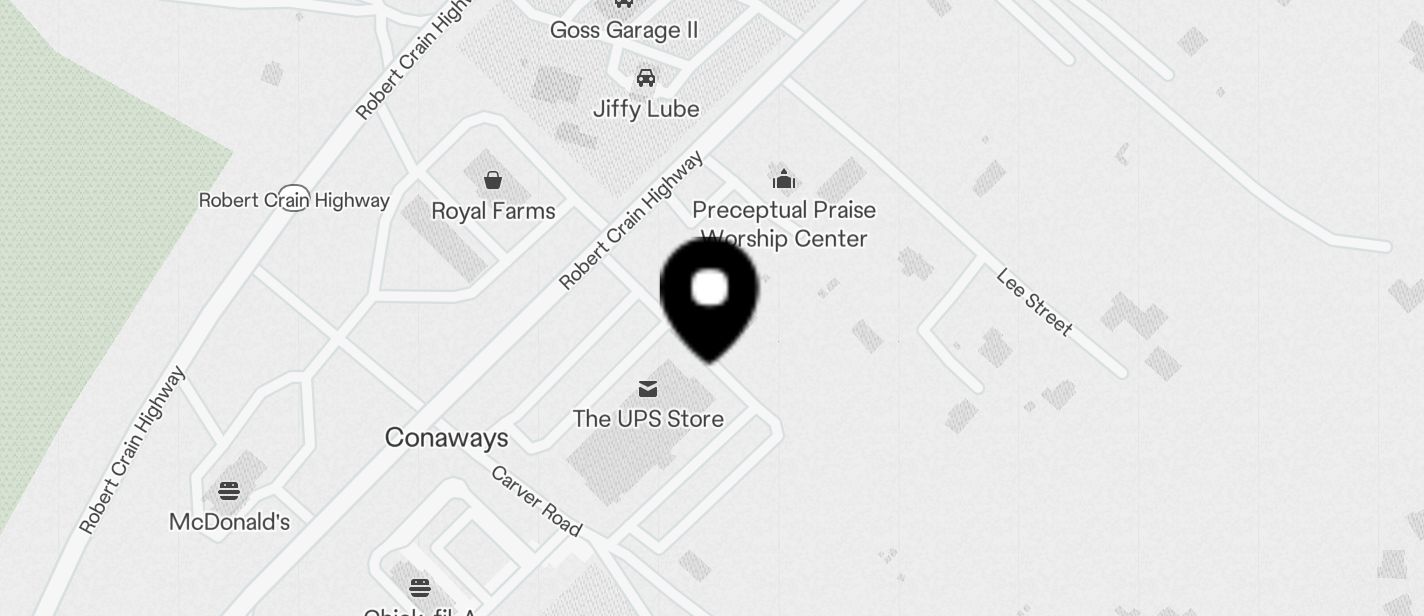Viewport: 1424px width, 616px height.
Task: Tap the Preceptual Praise Worship Center marker
Action: (783, 180)
